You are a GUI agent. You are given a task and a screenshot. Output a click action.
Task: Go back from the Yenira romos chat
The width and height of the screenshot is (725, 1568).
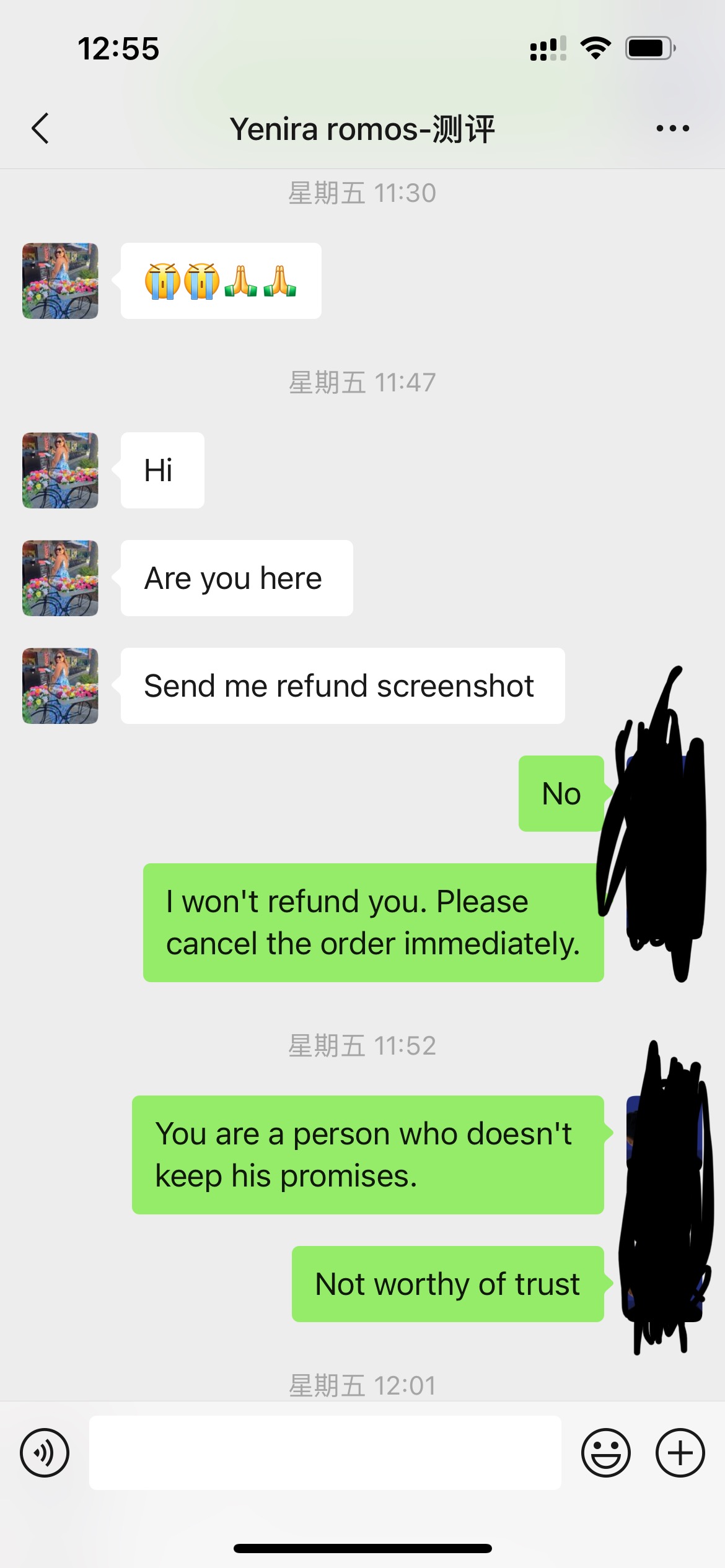pos(40,129)
